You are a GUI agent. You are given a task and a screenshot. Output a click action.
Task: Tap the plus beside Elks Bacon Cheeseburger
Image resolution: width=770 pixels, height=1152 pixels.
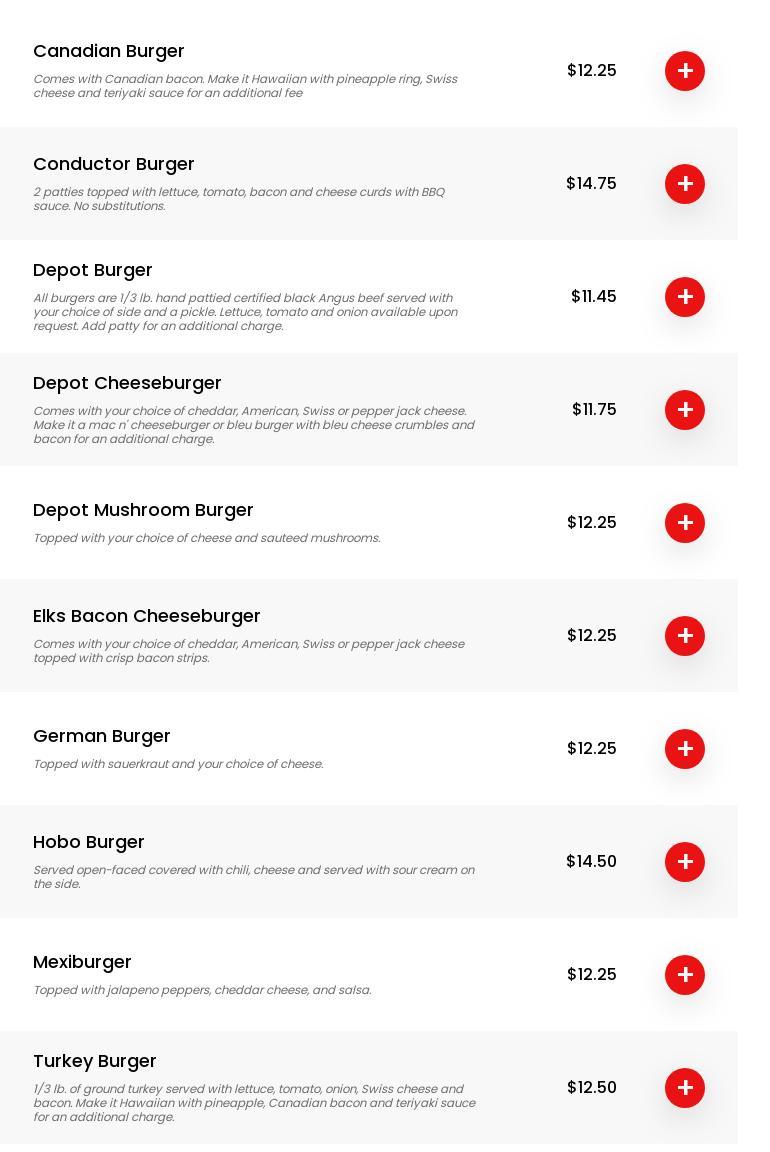pos(685,636)
